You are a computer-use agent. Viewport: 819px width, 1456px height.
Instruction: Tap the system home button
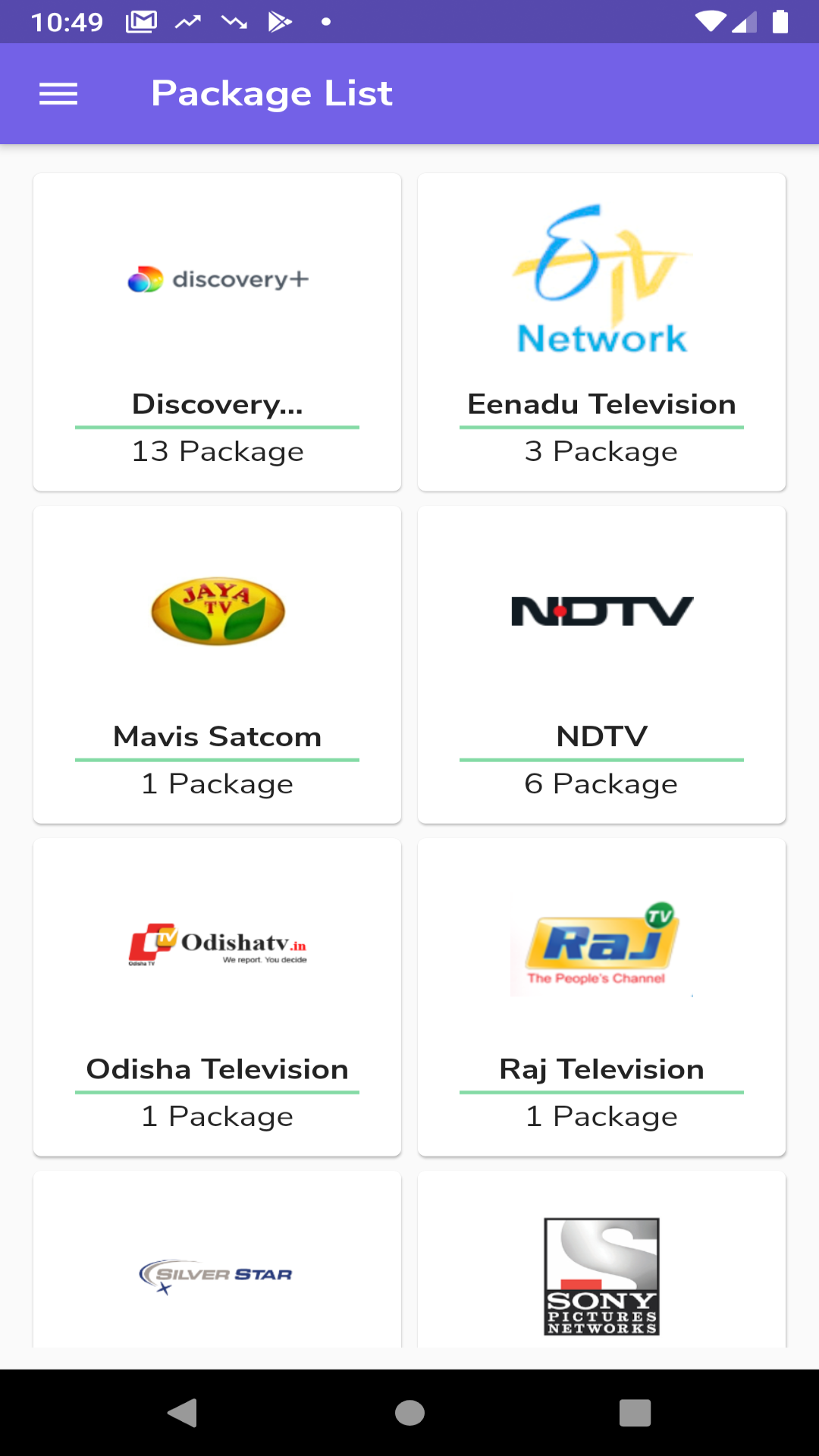point(409,1413)
